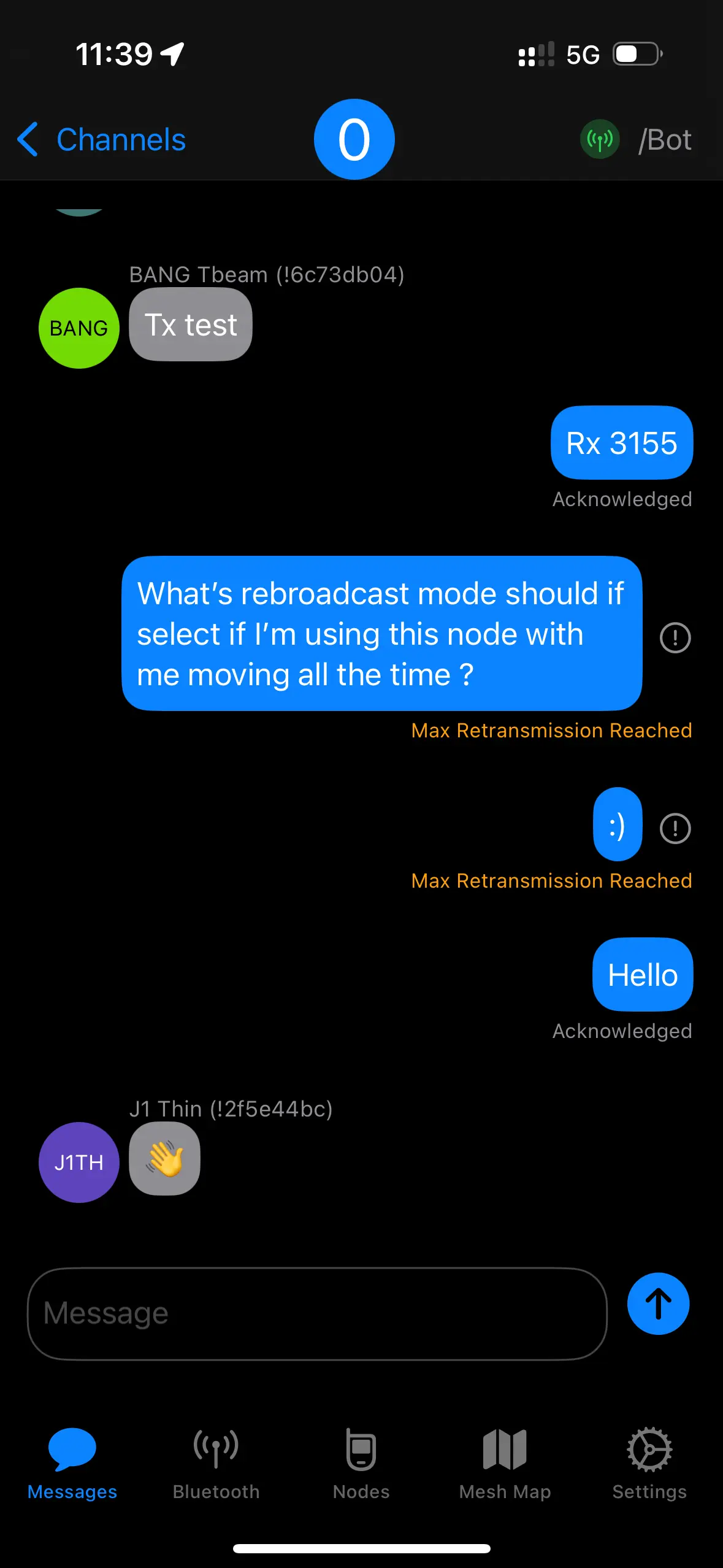This screenshot has height=1568, width=723.
Task: Go to the Settings tab
Action: 649,1464
